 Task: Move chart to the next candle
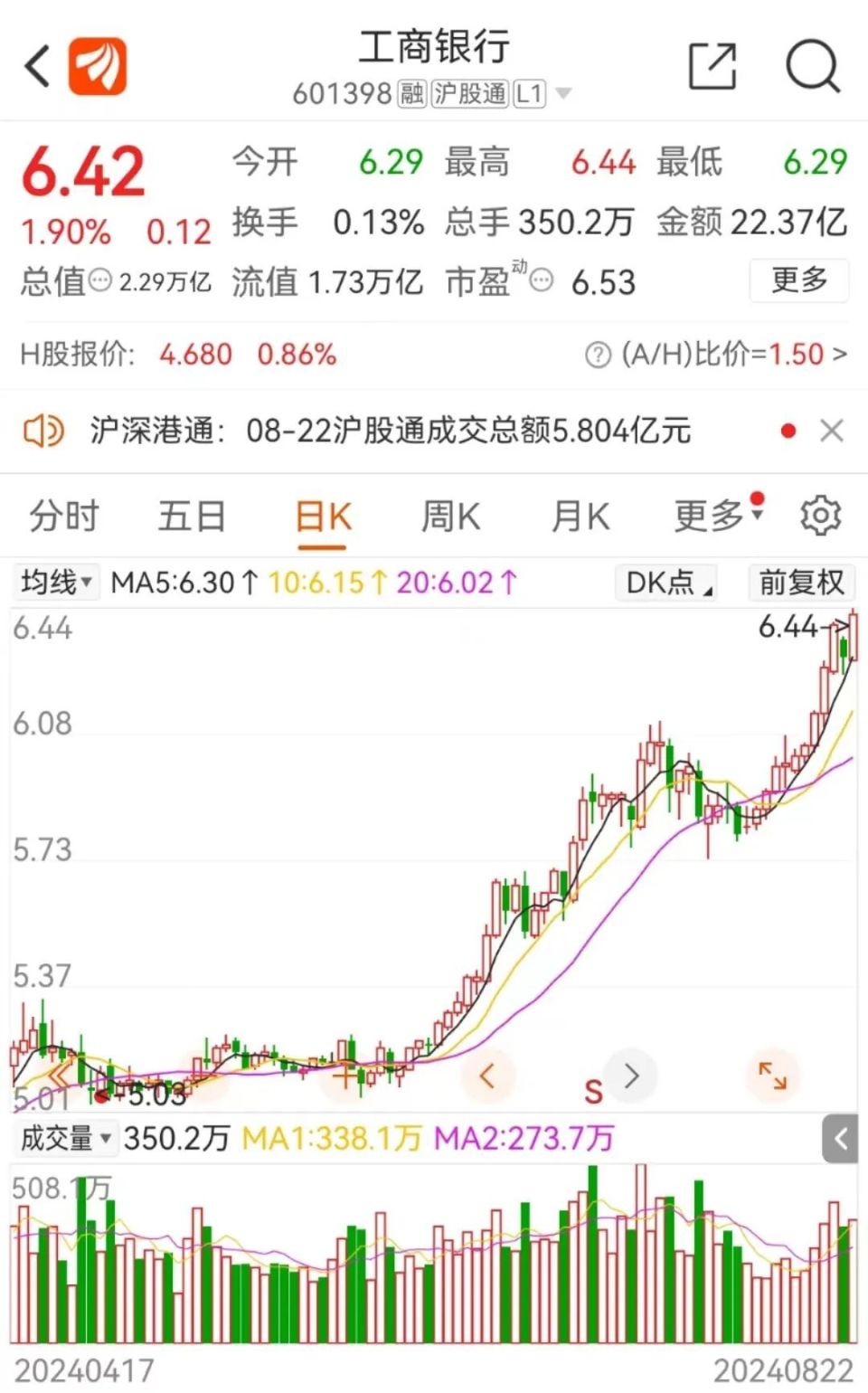(x=631, y=1076)
